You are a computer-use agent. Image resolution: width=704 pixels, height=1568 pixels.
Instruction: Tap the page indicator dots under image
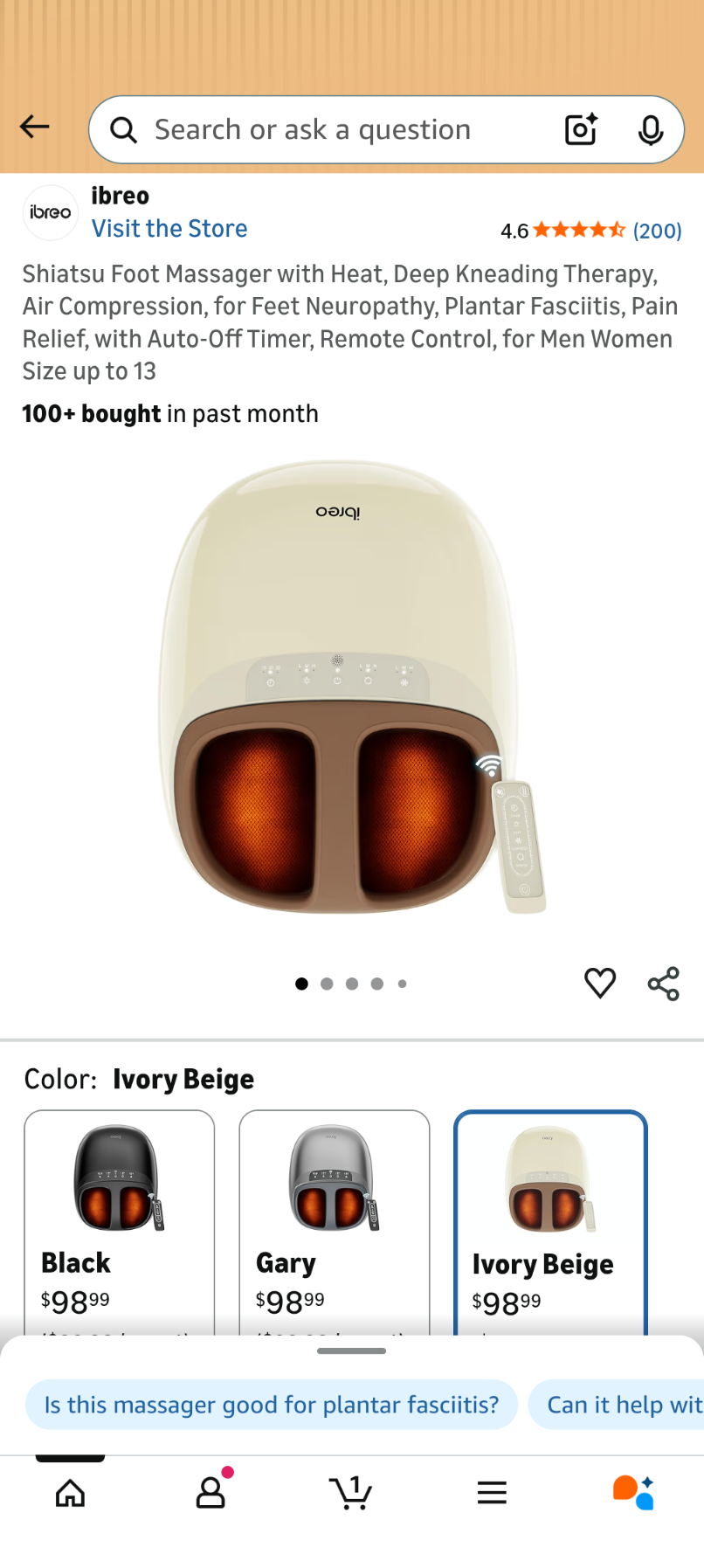pos(351,984)
